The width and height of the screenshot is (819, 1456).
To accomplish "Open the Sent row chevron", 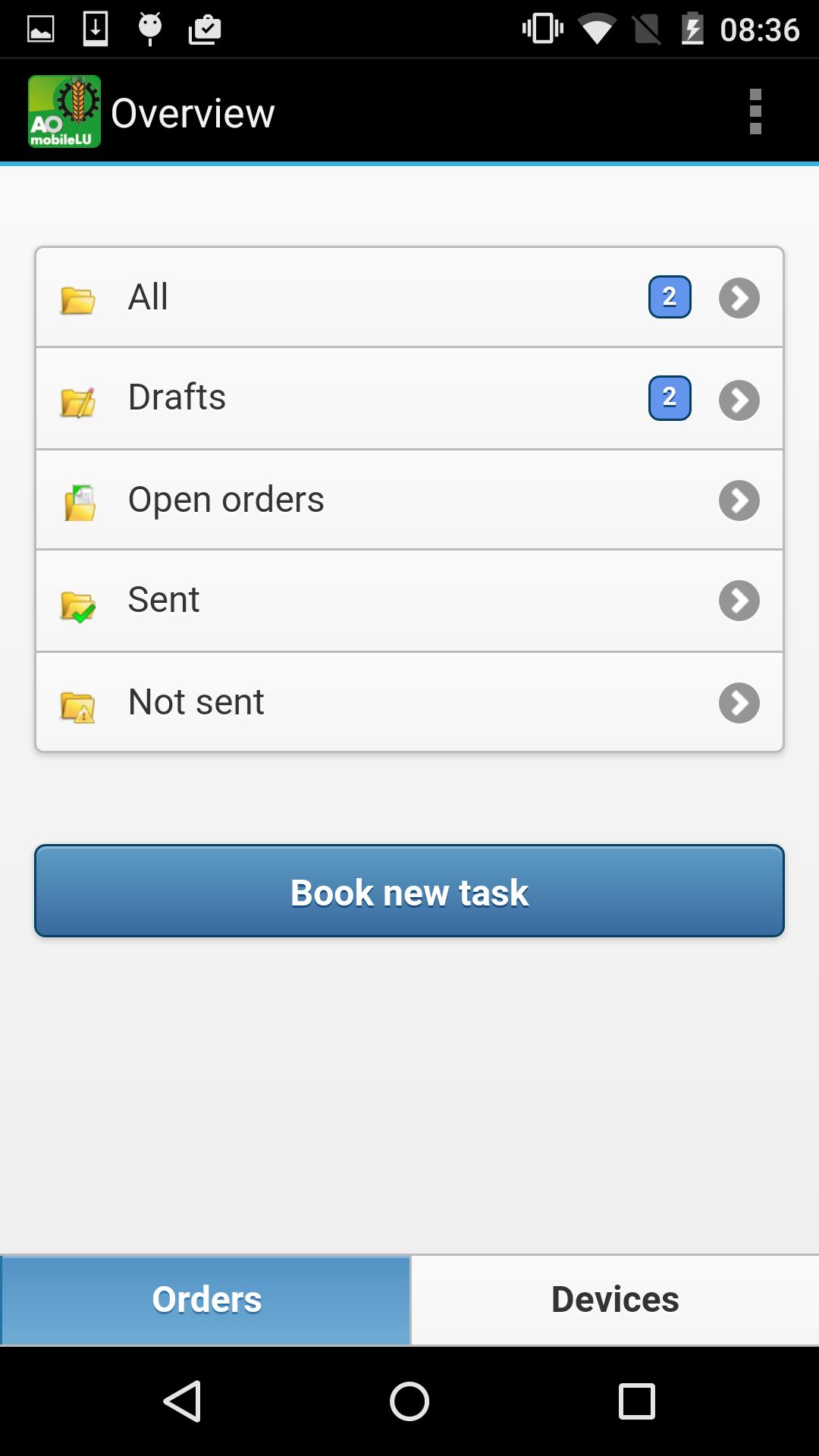I will (x=738, y=600).
